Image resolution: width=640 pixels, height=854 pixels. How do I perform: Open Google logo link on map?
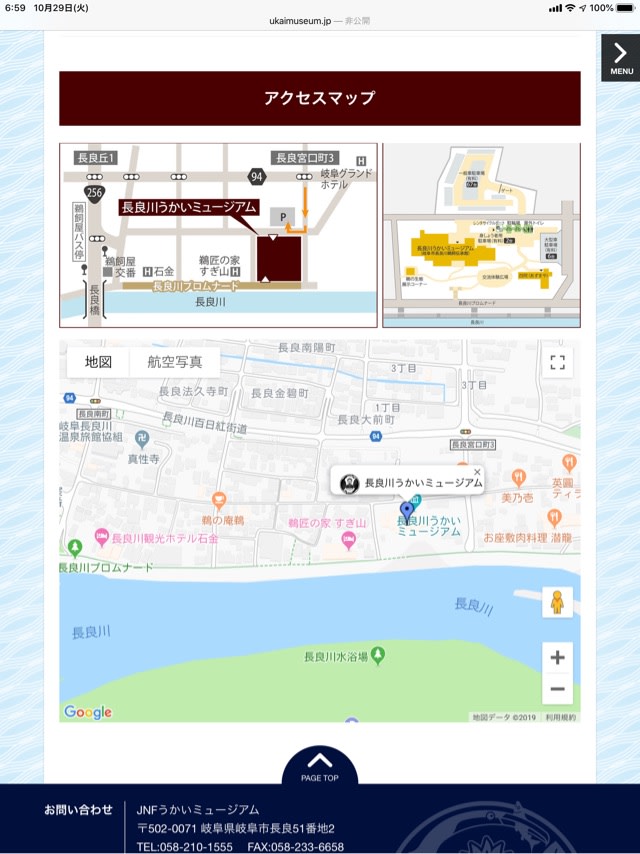tap(88, 712)
